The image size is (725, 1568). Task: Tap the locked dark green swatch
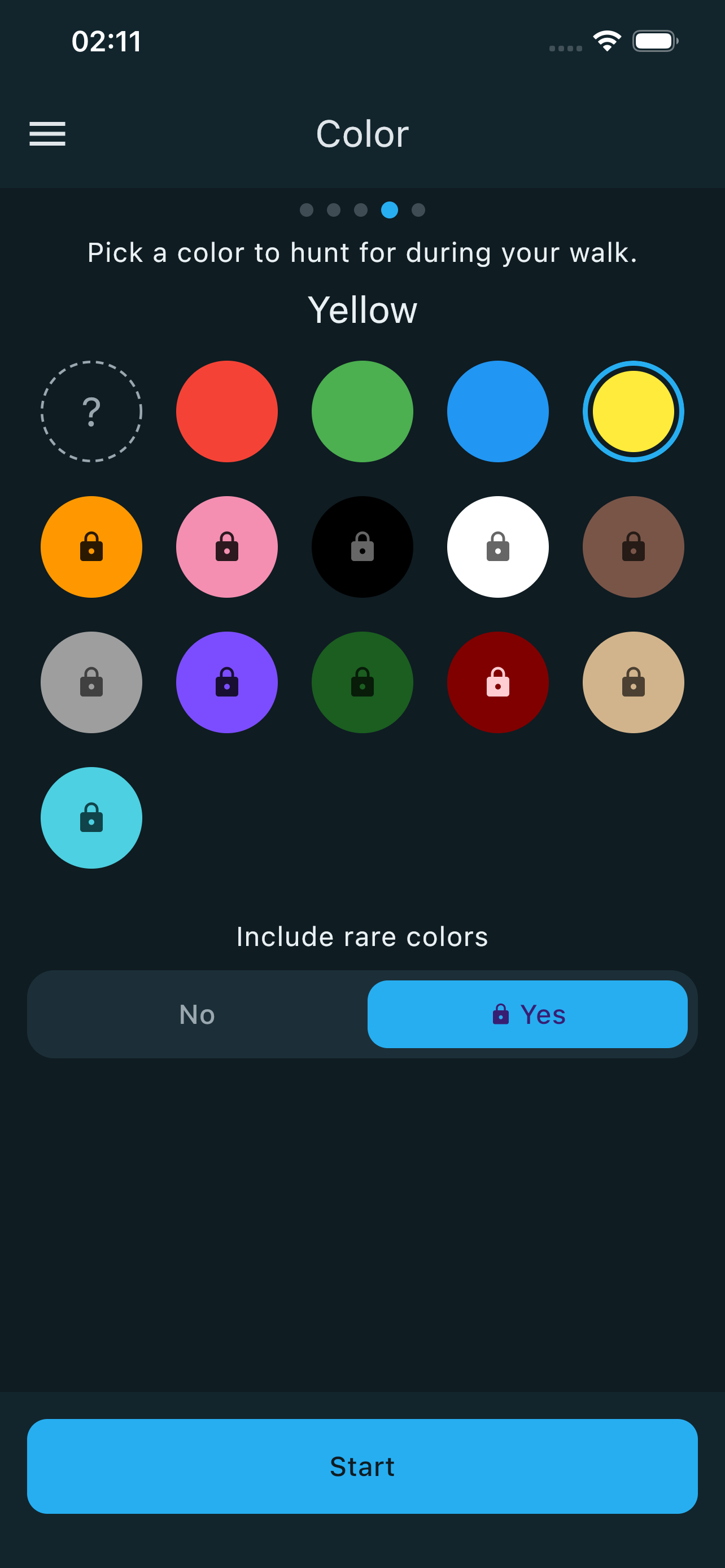coord(362,682)
